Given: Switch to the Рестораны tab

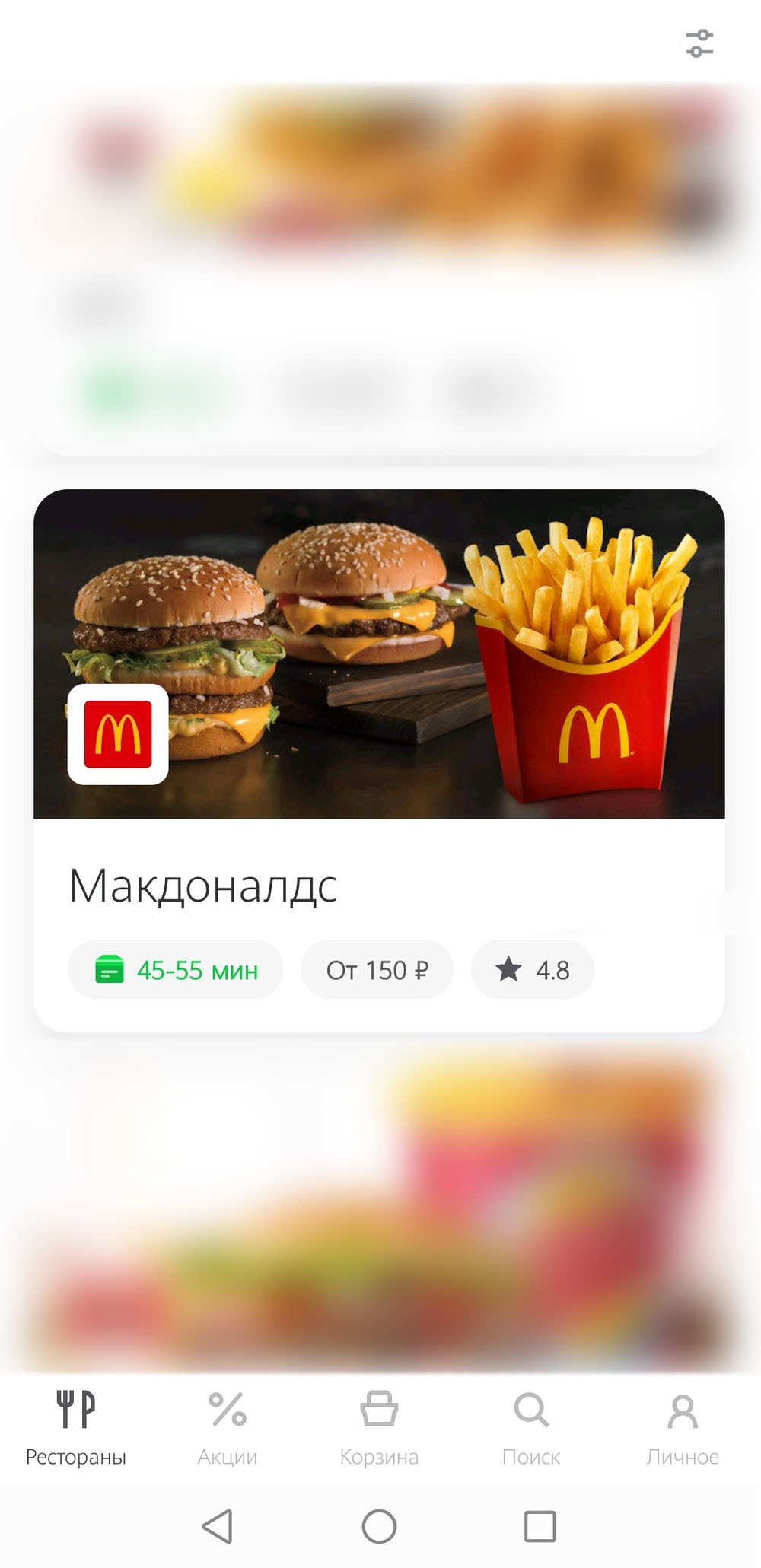Looking at the screenshot, I should click(76, 1427).
